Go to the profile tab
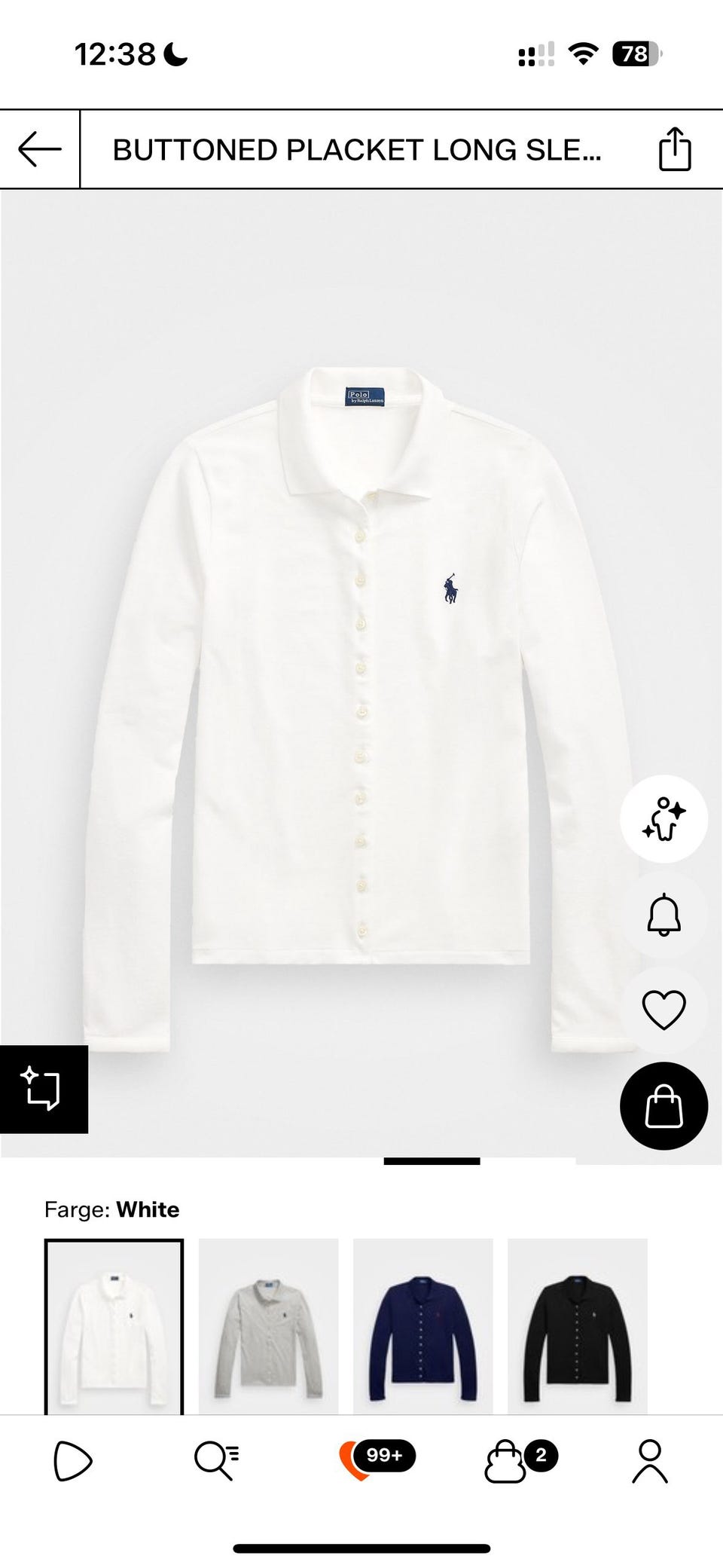723x1568 pixels. point(649,1461)
